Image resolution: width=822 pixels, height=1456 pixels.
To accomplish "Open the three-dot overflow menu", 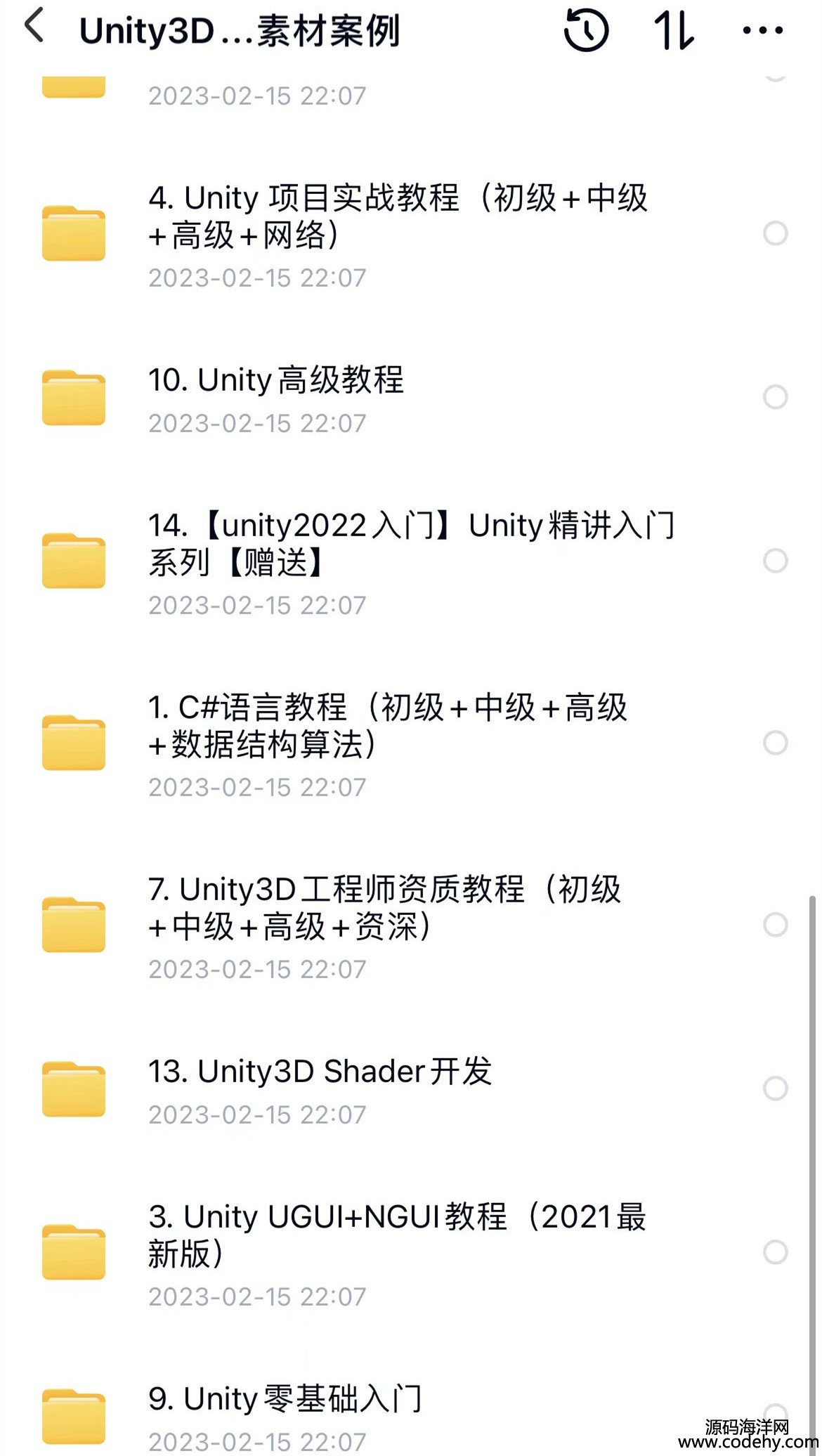I will 762,30.
